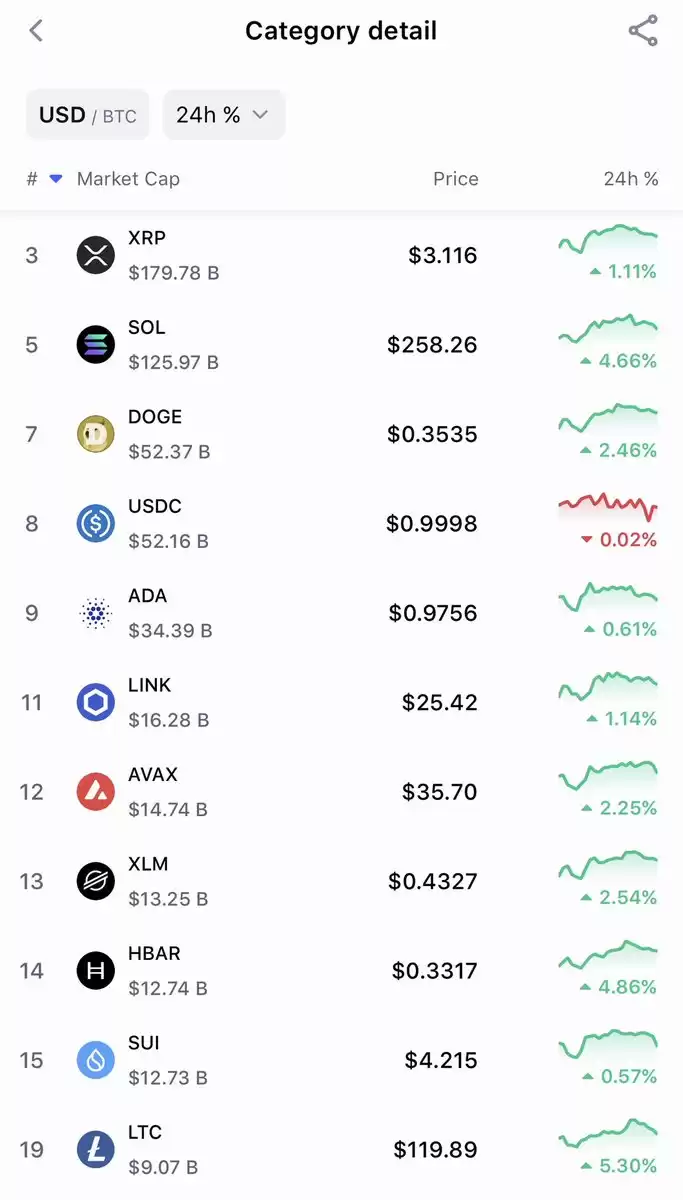Open the AVAX coin row
This screenshot has width=683, height=1200.
pos(341,792)
